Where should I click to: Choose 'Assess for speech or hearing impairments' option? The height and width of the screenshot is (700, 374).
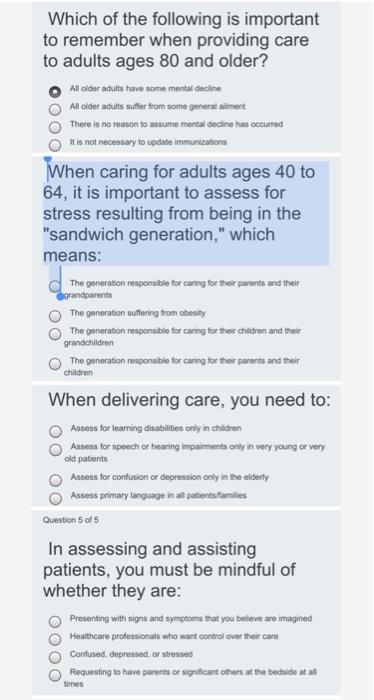[55, 450]
